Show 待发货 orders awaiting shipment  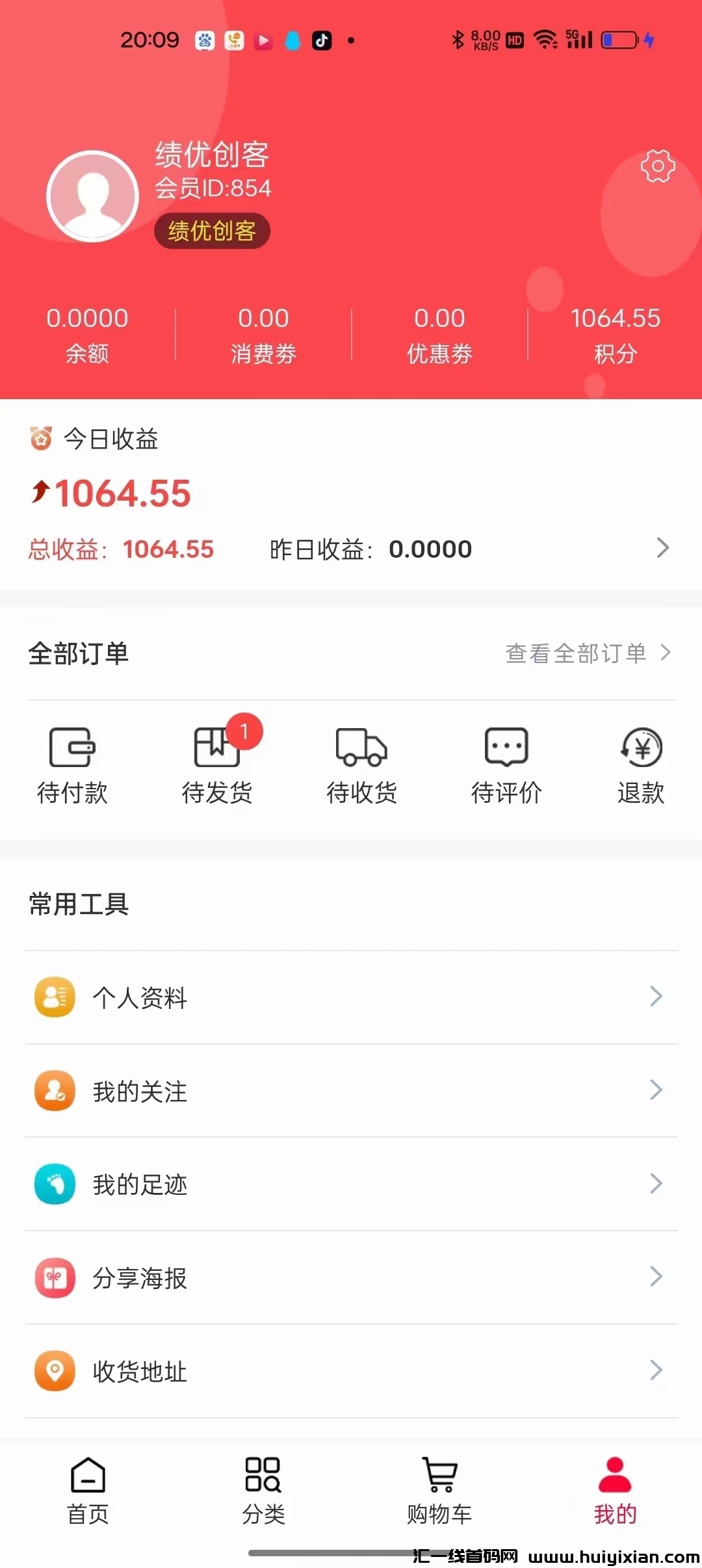pos(217,765)
